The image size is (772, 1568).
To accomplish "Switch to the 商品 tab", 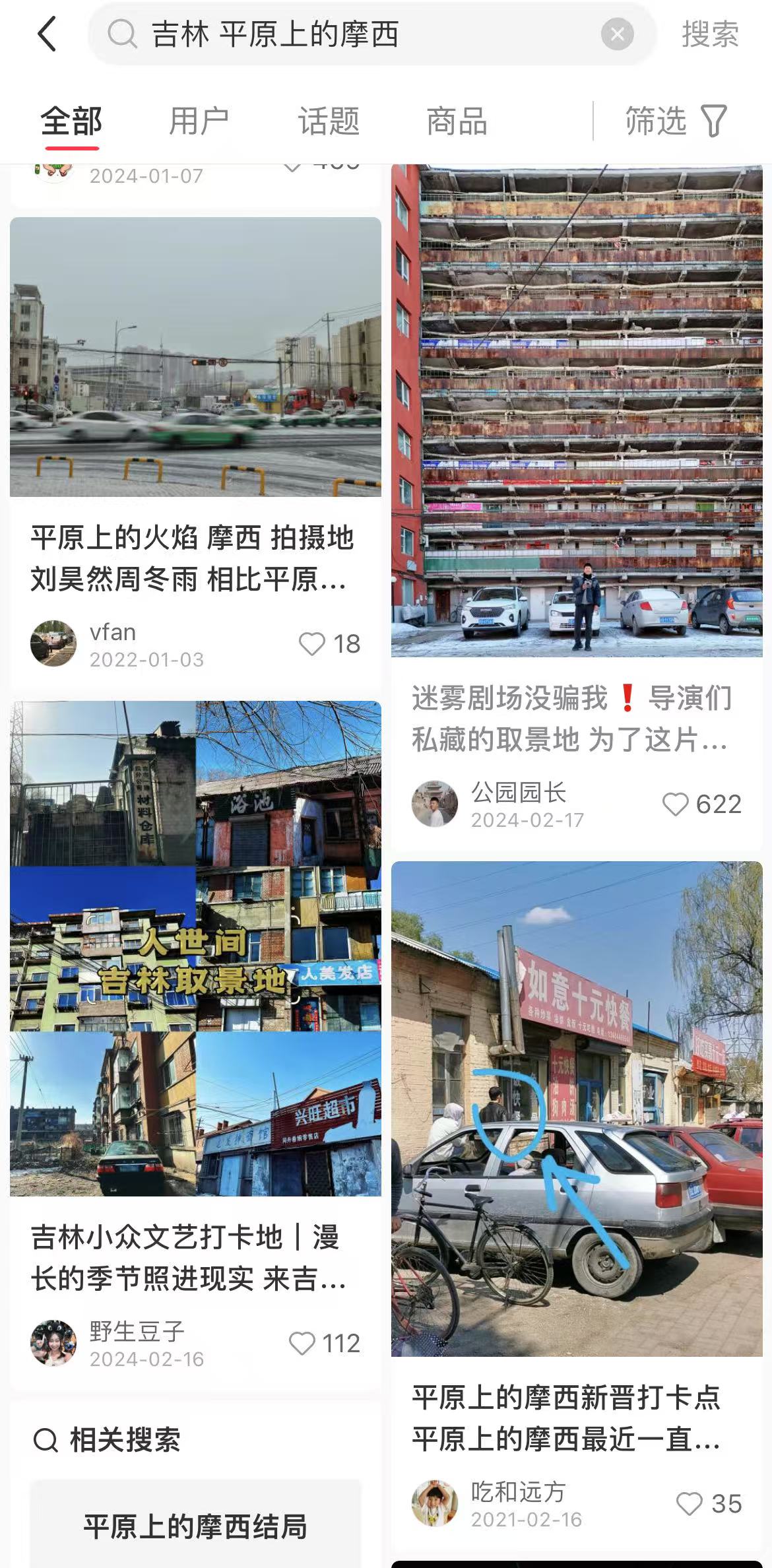I will (x=457, y=121).
